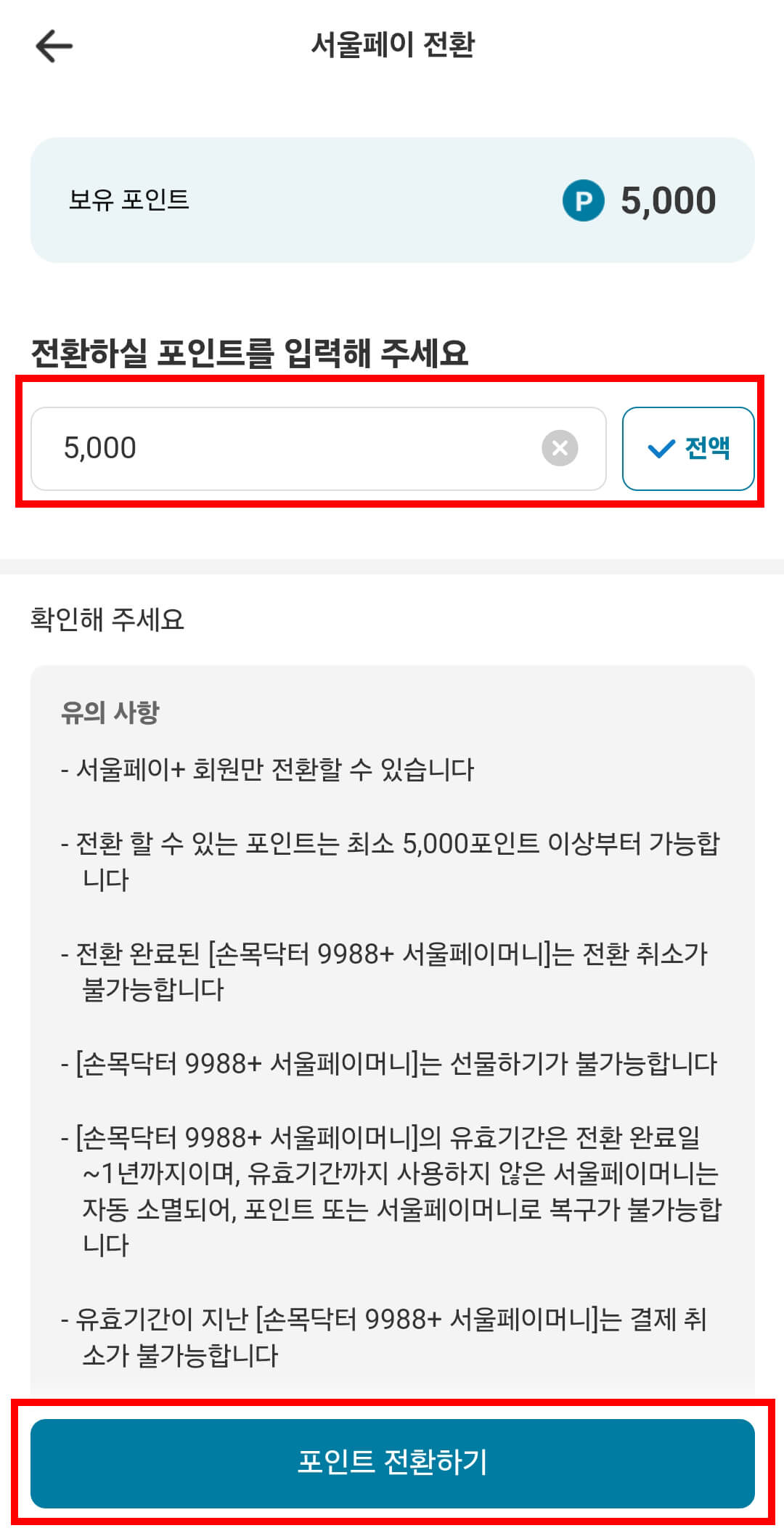784x1536 pixels.
Task: Select the left arrow navigation icon
Action: pos(53,46)
